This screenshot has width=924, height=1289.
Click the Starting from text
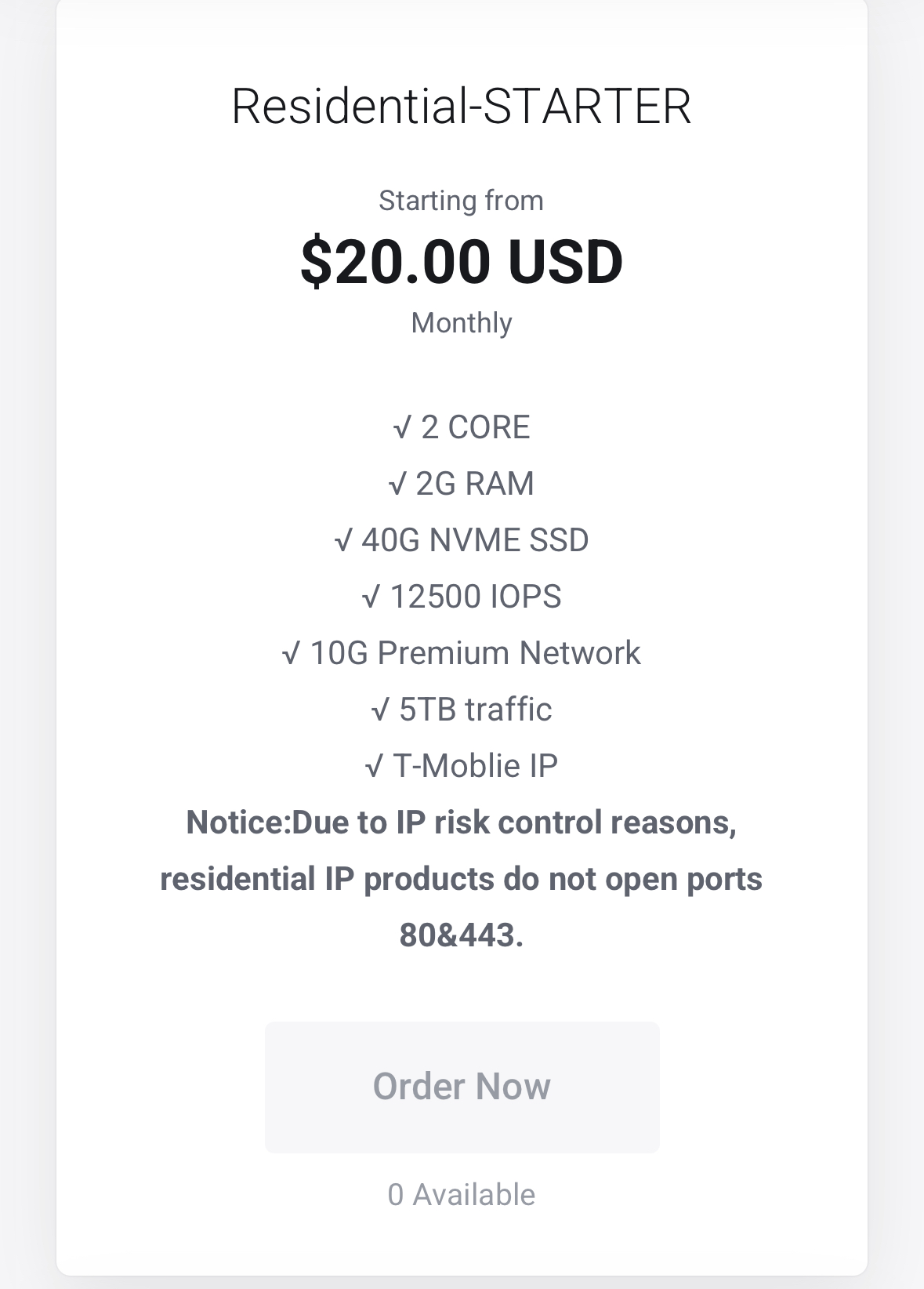point(462,200)
